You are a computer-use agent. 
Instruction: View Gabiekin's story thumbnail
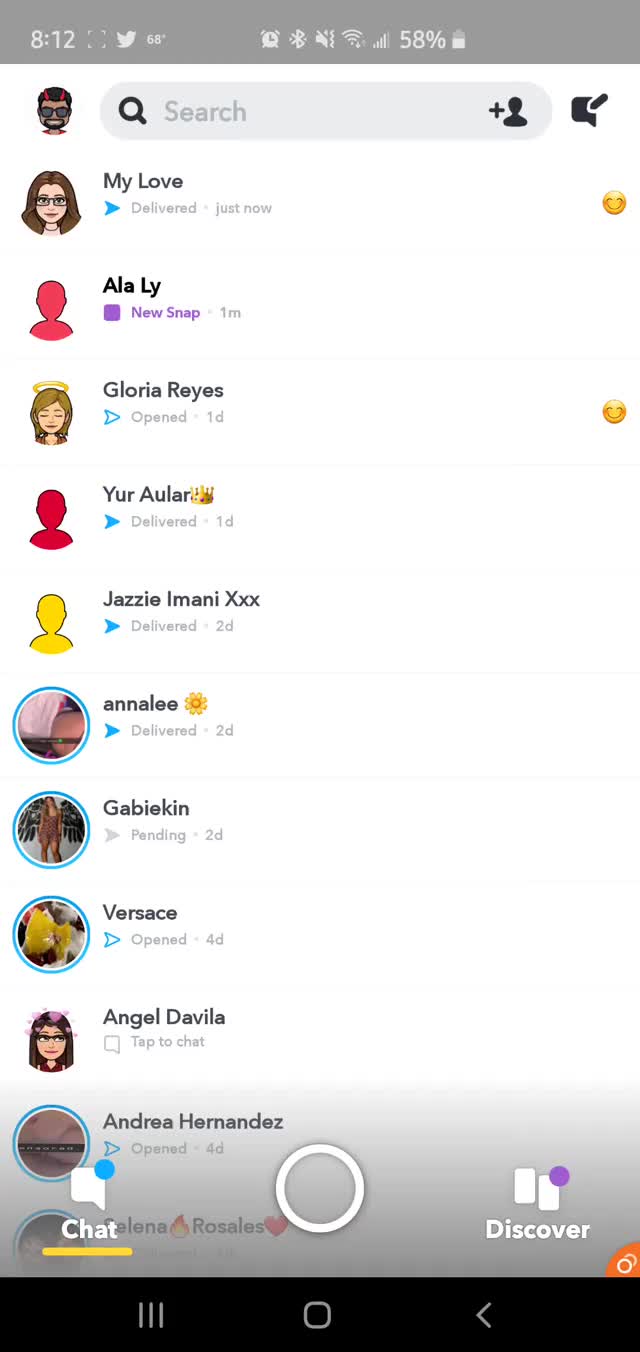51,830
